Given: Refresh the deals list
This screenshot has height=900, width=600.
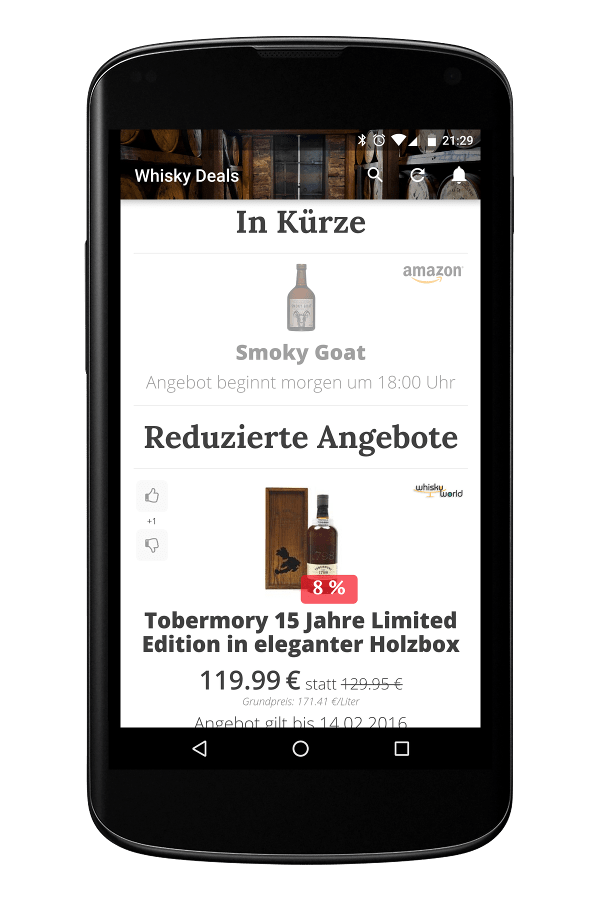Looking at the screenshot, I should pos(417,175).
